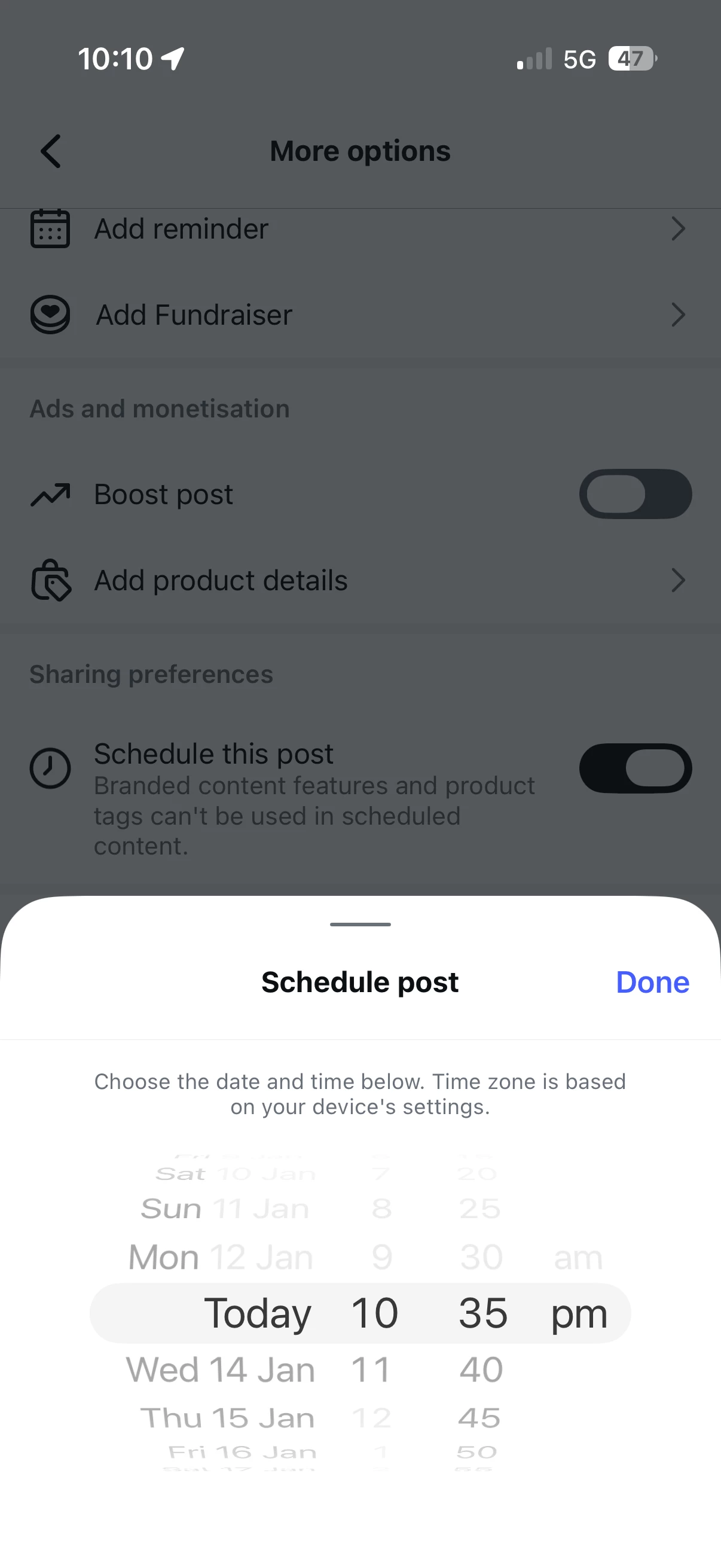The image size is (721, 1568).
Task: Choose 30 minutes in the picker
Action: click(x=481, y=1258)
